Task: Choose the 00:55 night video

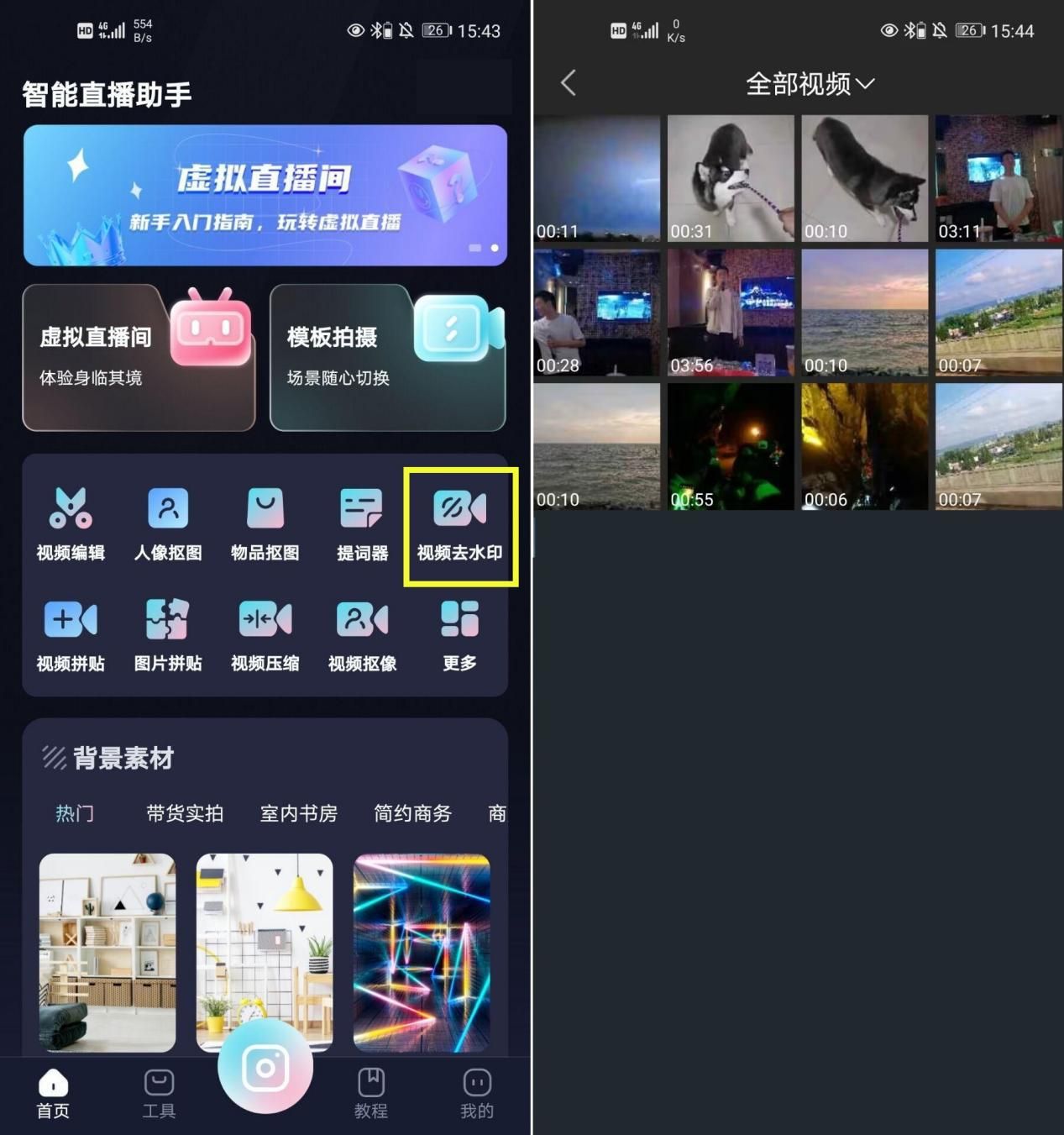Action: (x=731, y=446)
